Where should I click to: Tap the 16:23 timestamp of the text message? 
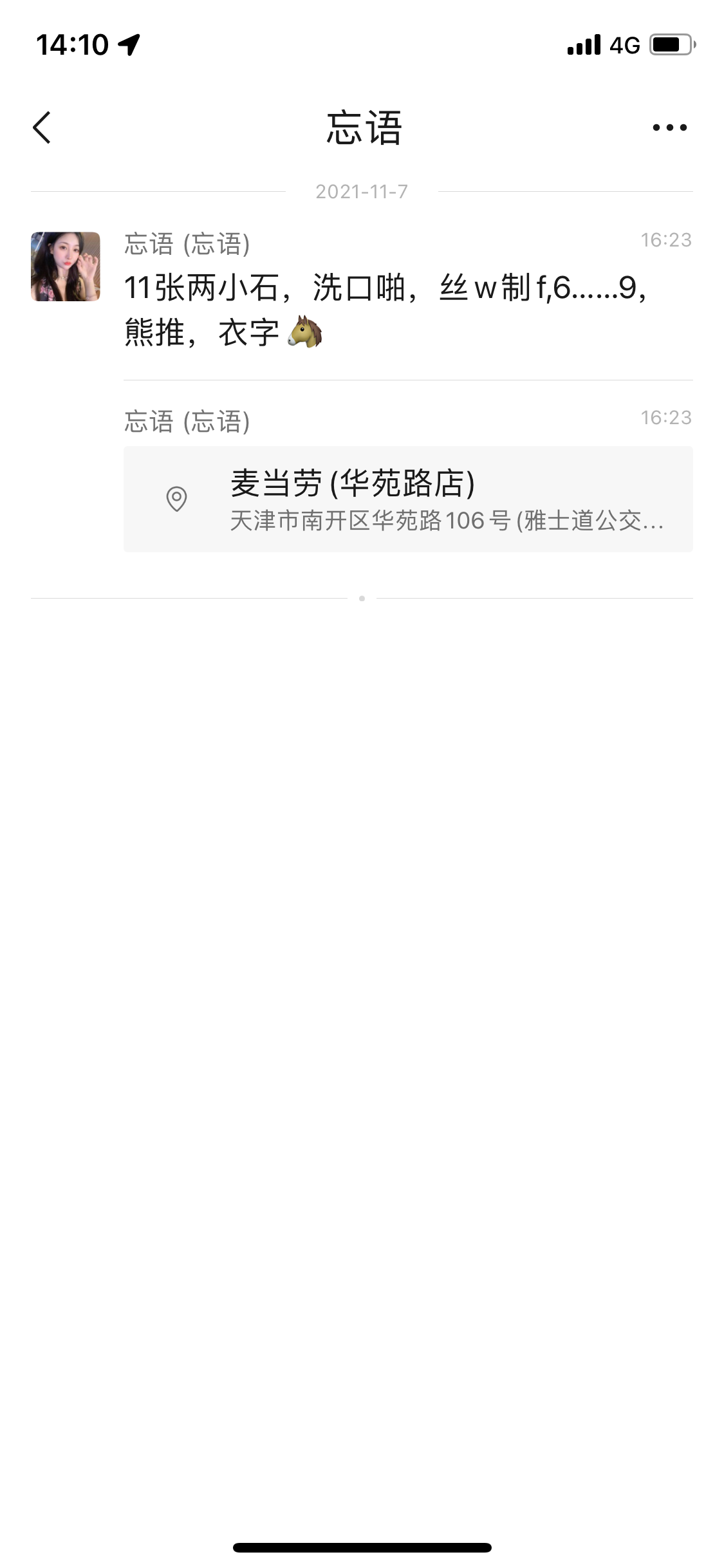click(x=667, y=241)
